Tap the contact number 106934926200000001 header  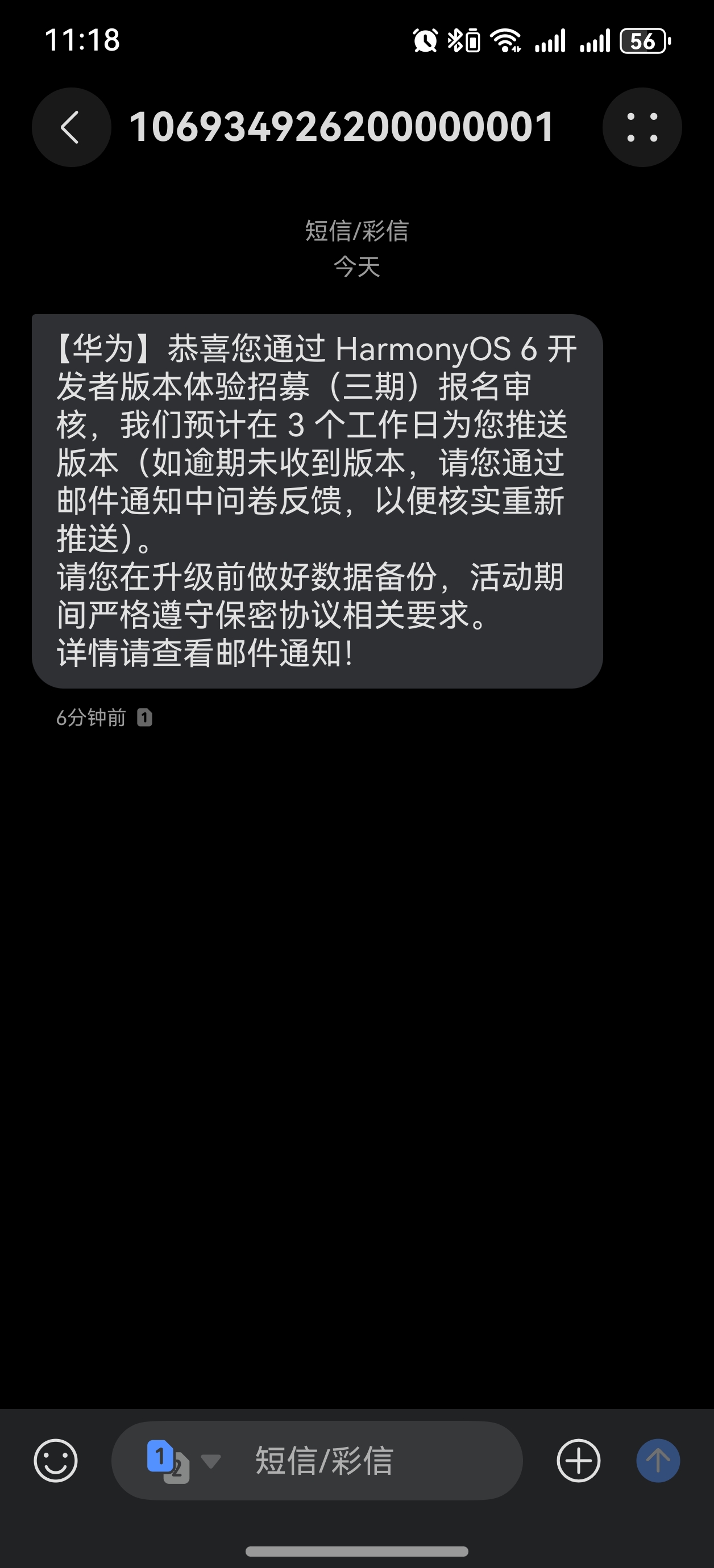tap(342, 127)
